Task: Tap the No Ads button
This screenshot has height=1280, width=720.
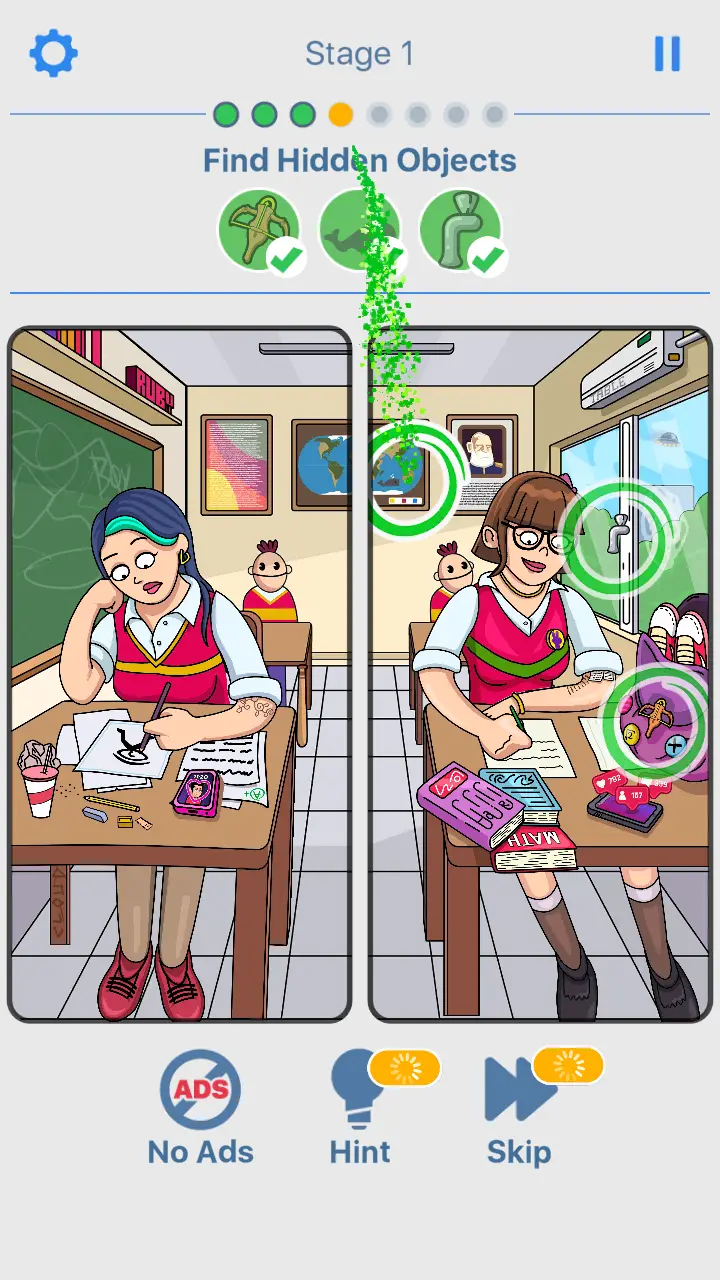Action: click(200, 1110)
